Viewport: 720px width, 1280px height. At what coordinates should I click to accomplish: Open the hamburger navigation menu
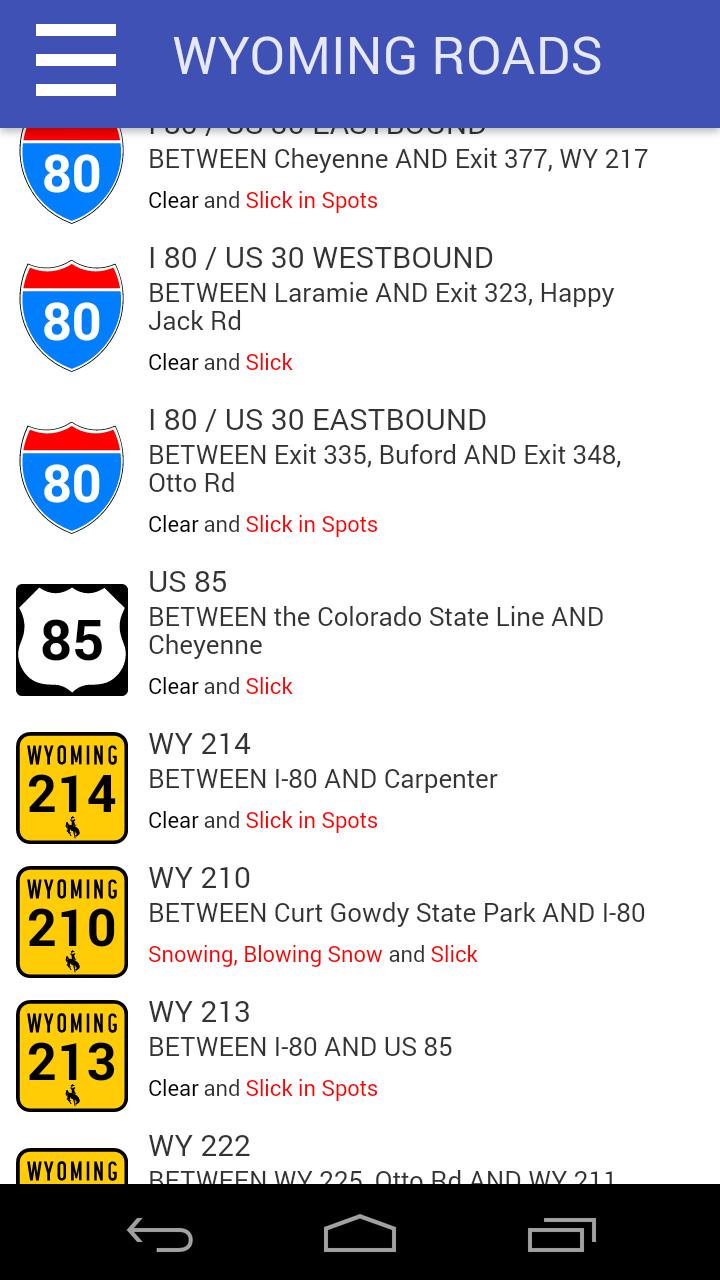point(76,60)
